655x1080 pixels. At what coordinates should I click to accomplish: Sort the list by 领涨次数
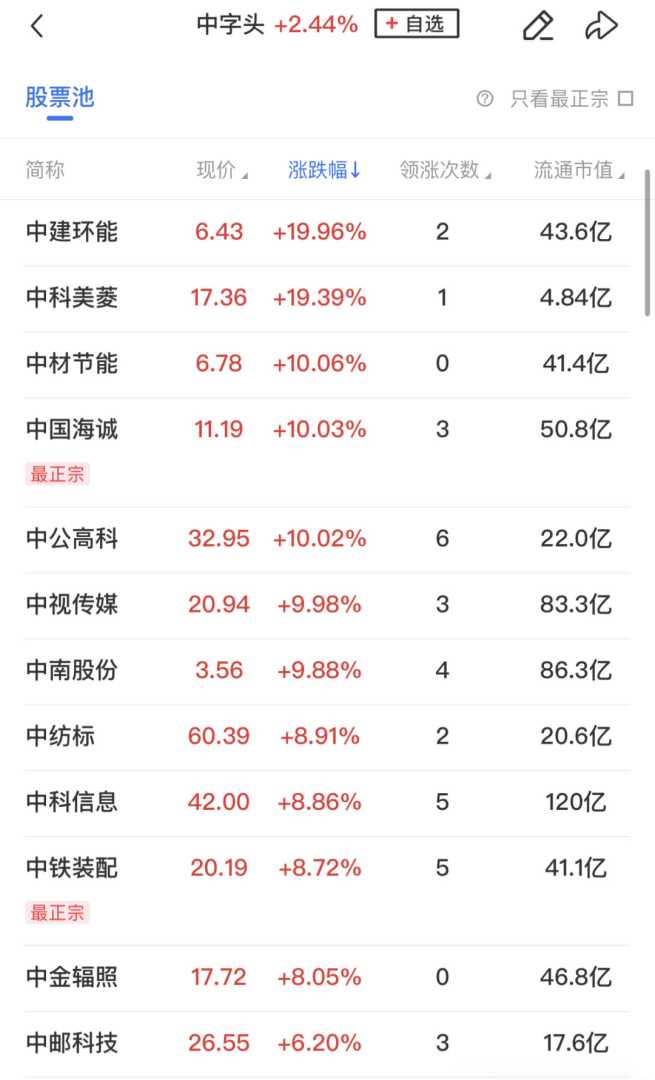[445, 170]
